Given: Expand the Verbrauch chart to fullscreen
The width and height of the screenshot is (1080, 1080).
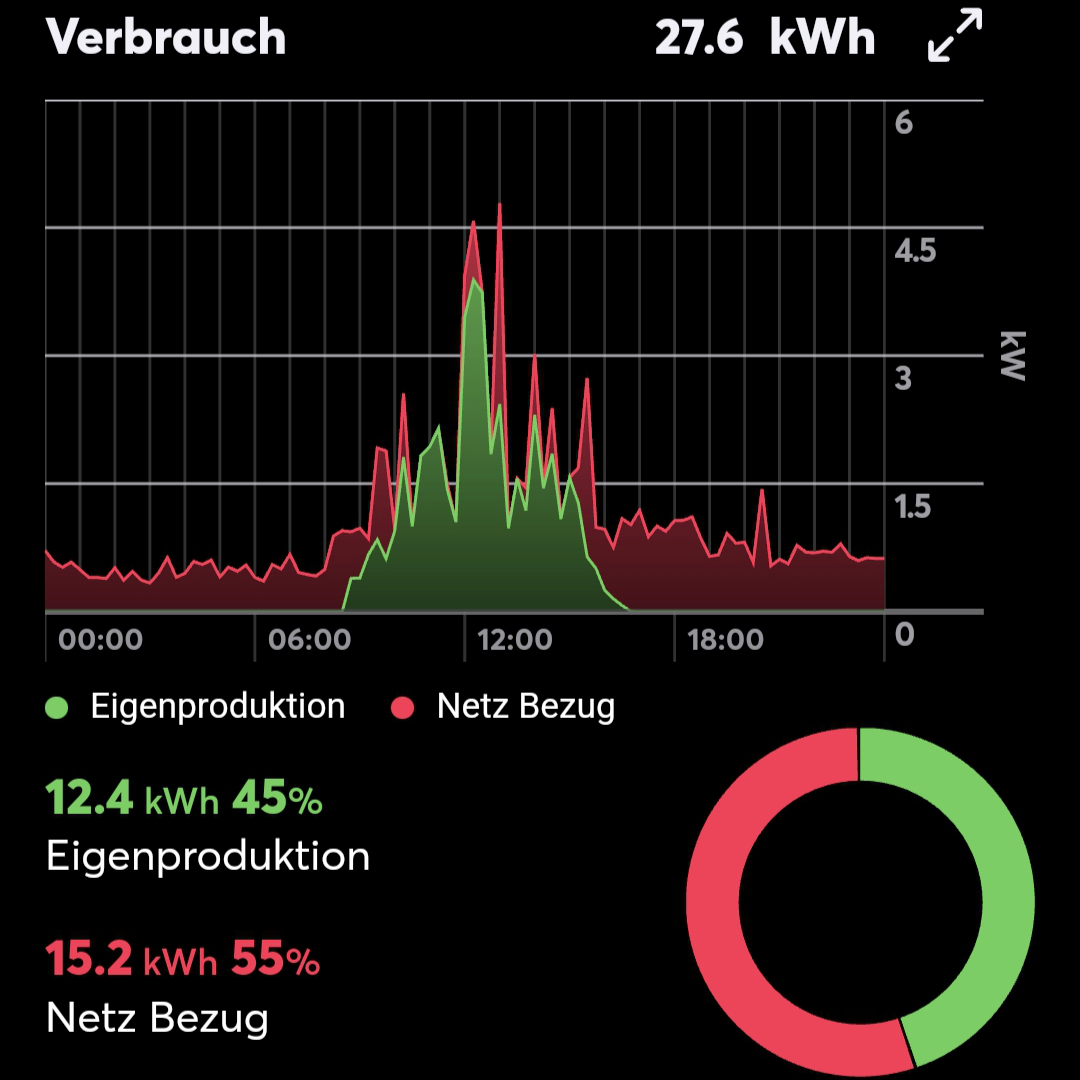Looking at the screenshot, I should point(954,37).
